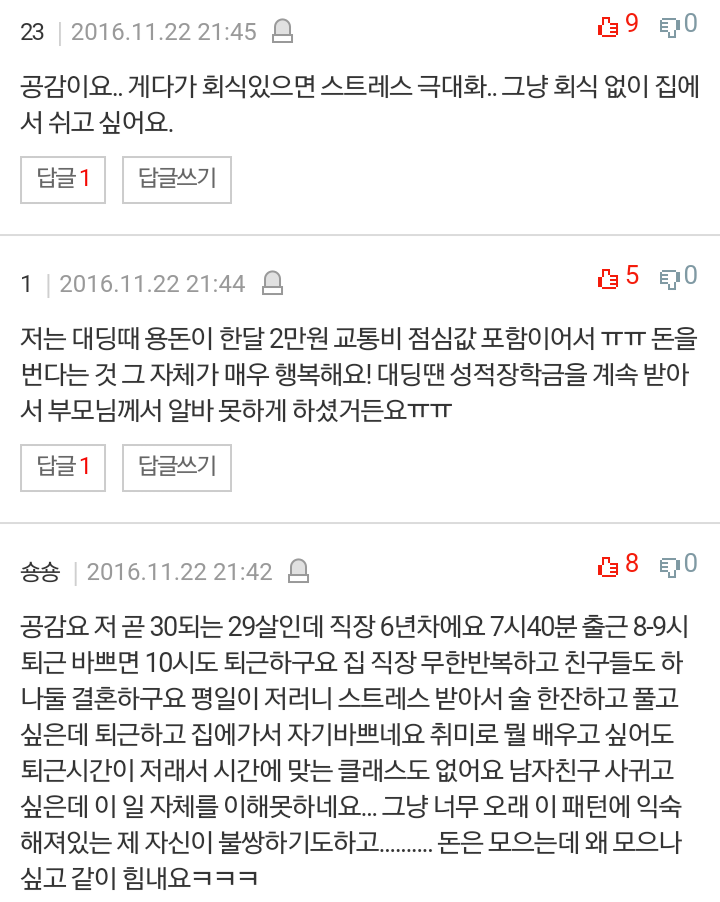Upvote the comment by user 1

[608, 278]
